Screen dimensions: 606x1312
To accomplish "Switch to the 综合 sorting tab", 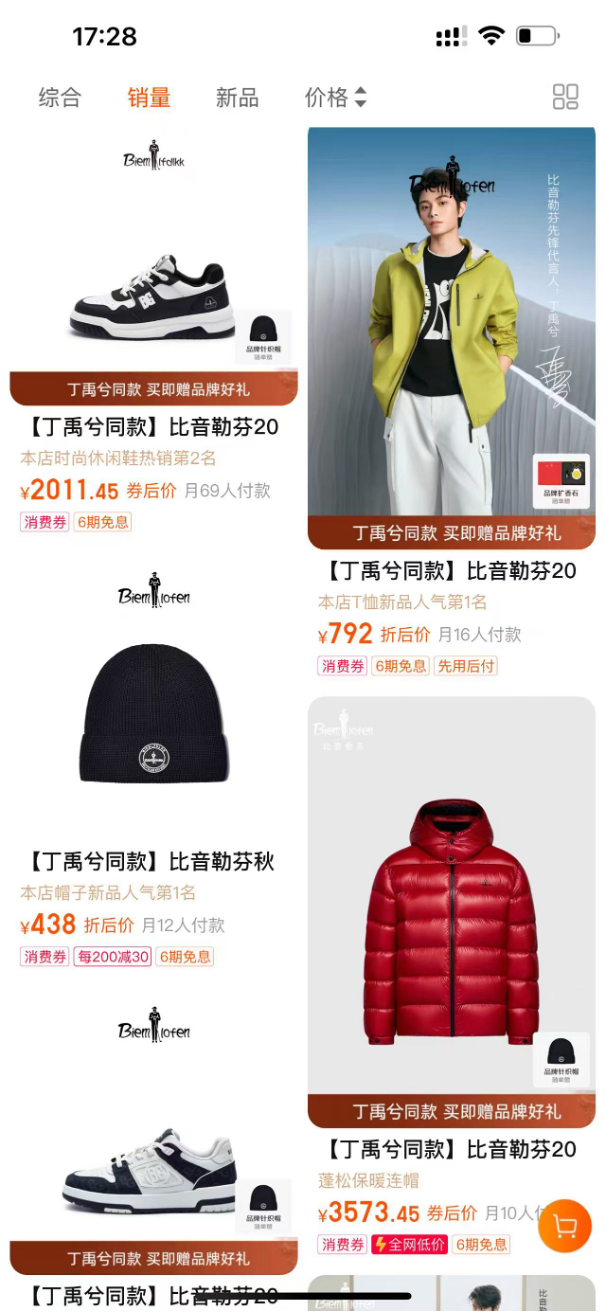I will pos(60,97).
